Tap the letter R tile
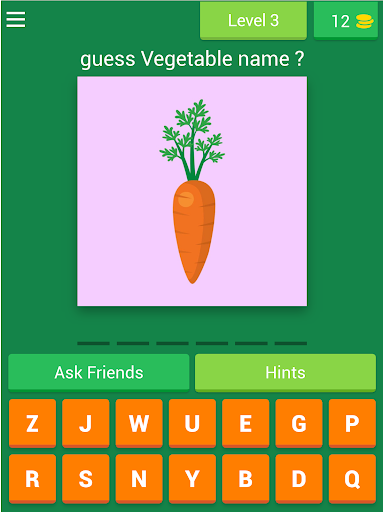 click(x=32, y=479)
